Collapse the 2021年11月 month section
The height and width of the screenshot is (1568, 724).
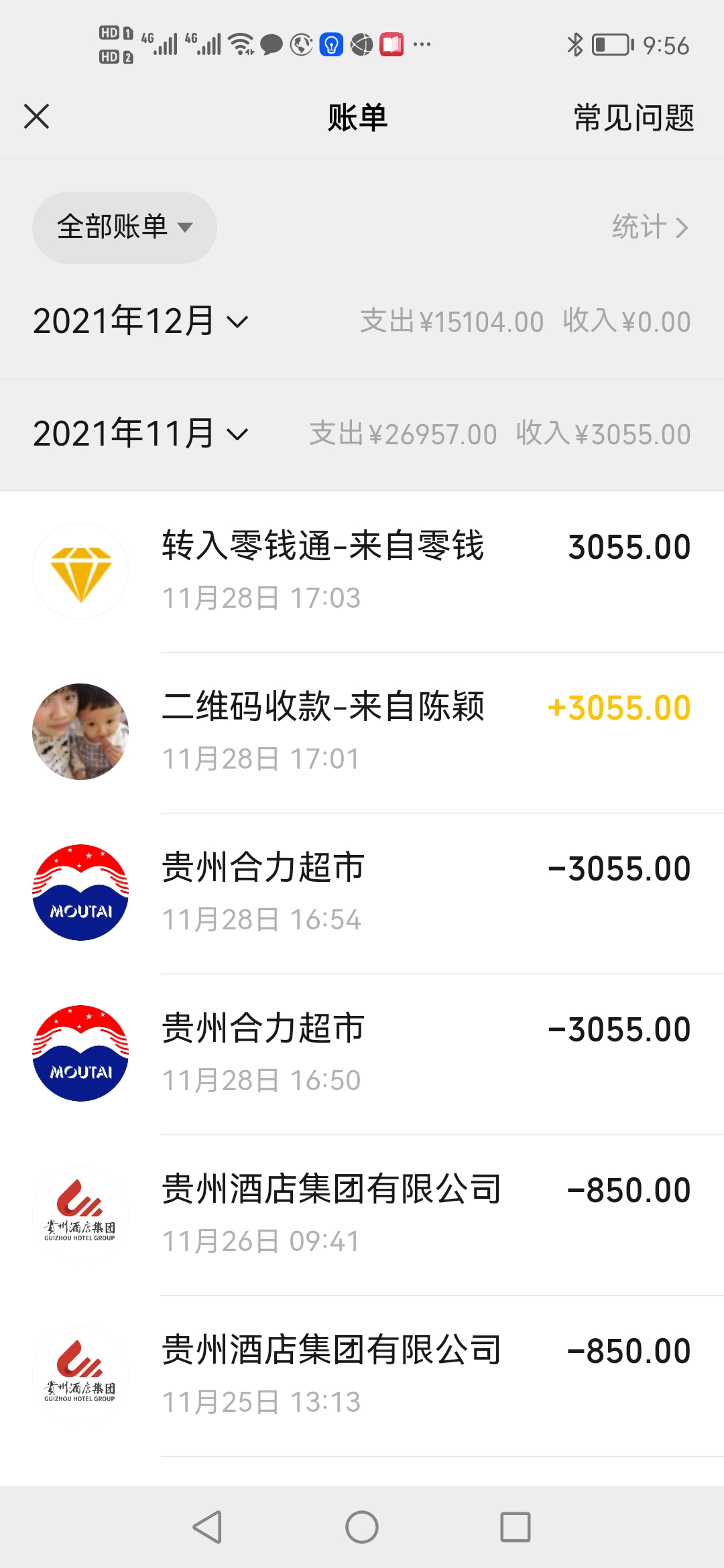click(x=141, y=434)
